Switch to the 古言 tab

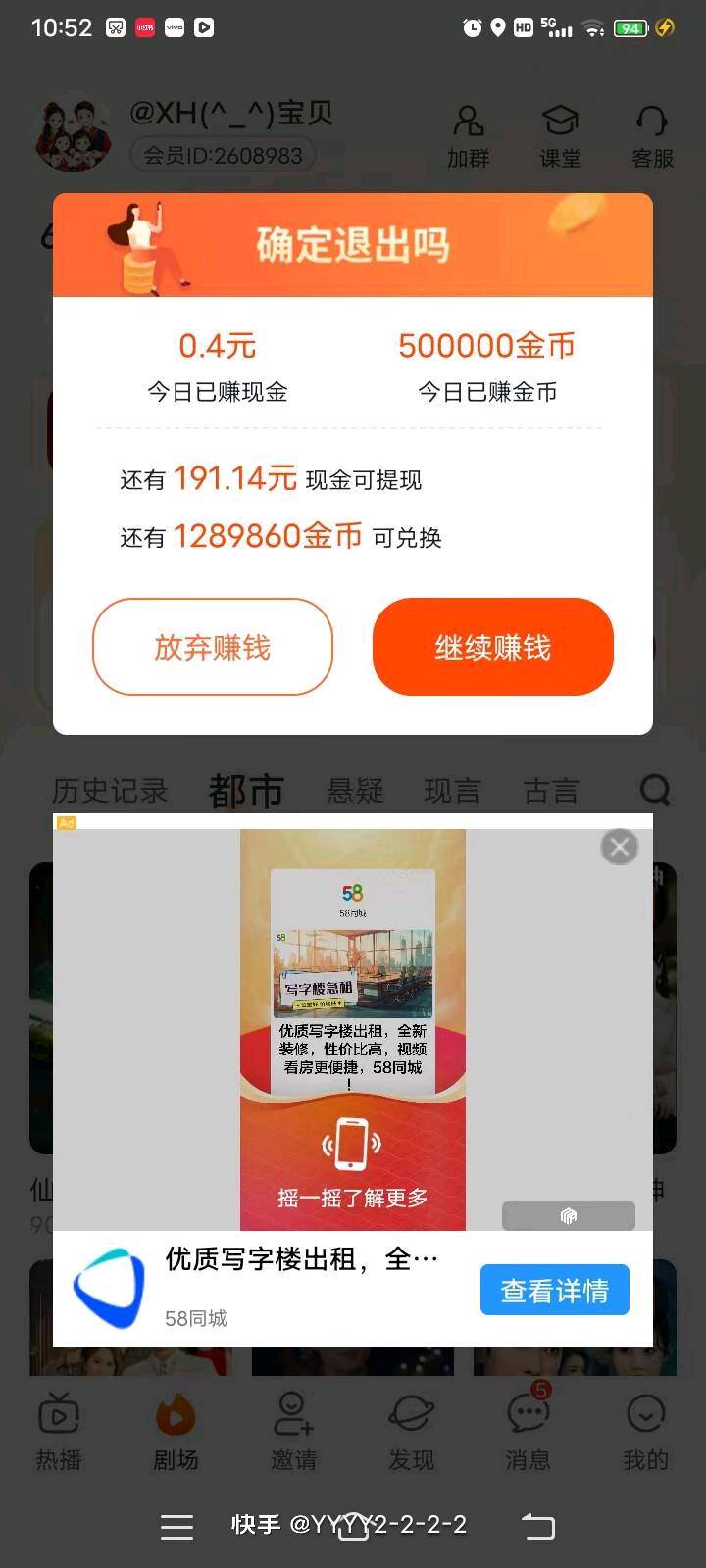[550, 790]
